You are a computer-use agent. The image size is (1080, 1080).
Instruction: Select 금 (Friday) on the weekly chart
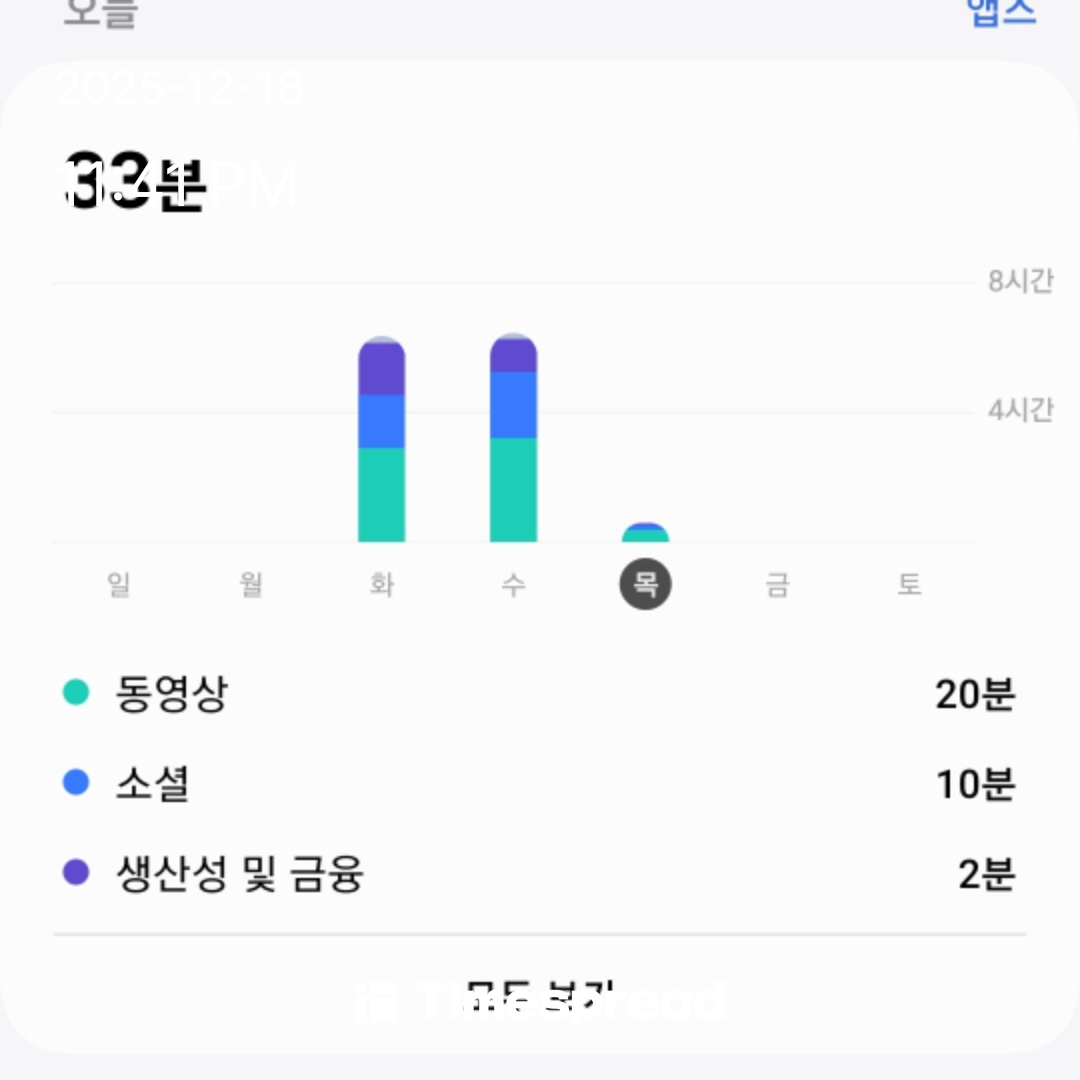[777, 585]
